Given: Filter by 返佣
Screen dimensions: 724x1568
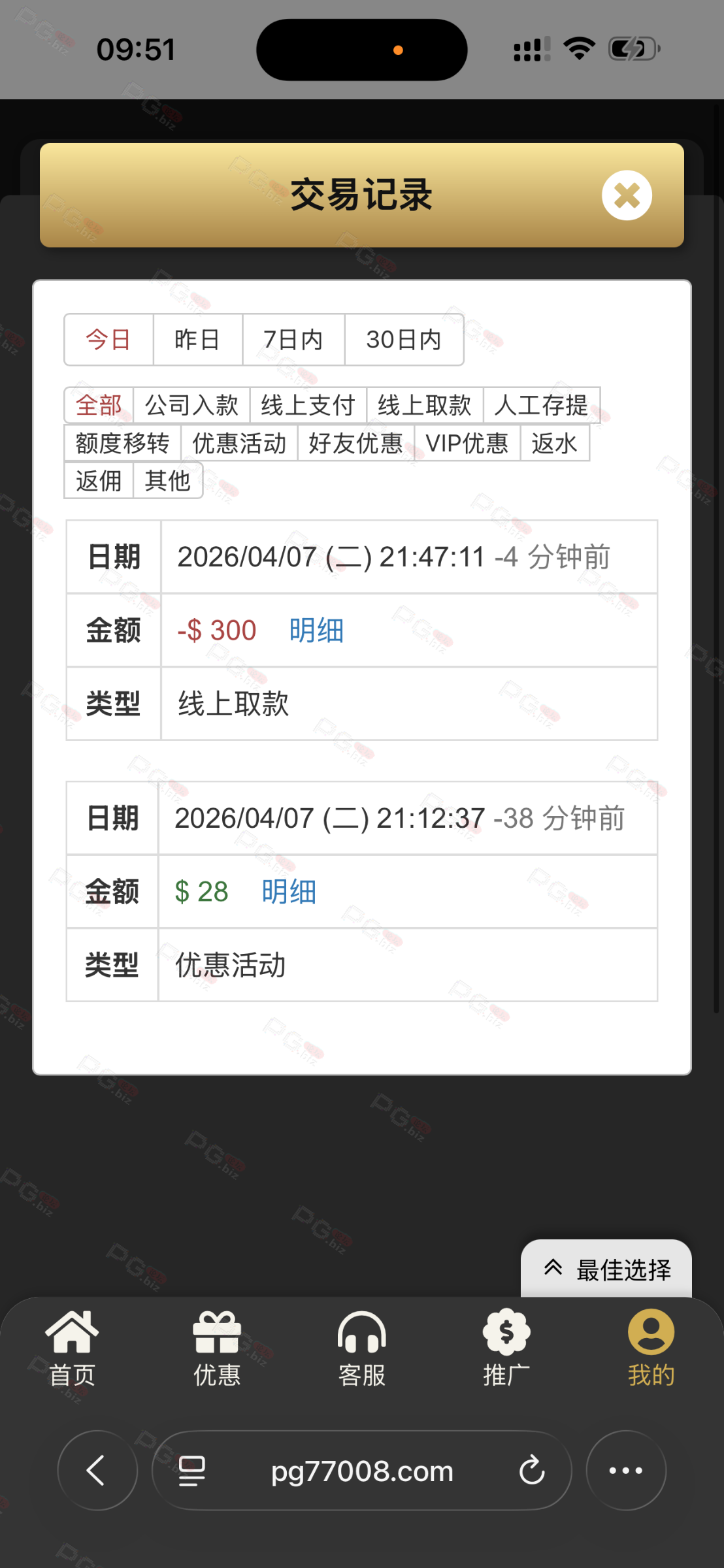Looking at the screenshot, I should tap(99, 482).
